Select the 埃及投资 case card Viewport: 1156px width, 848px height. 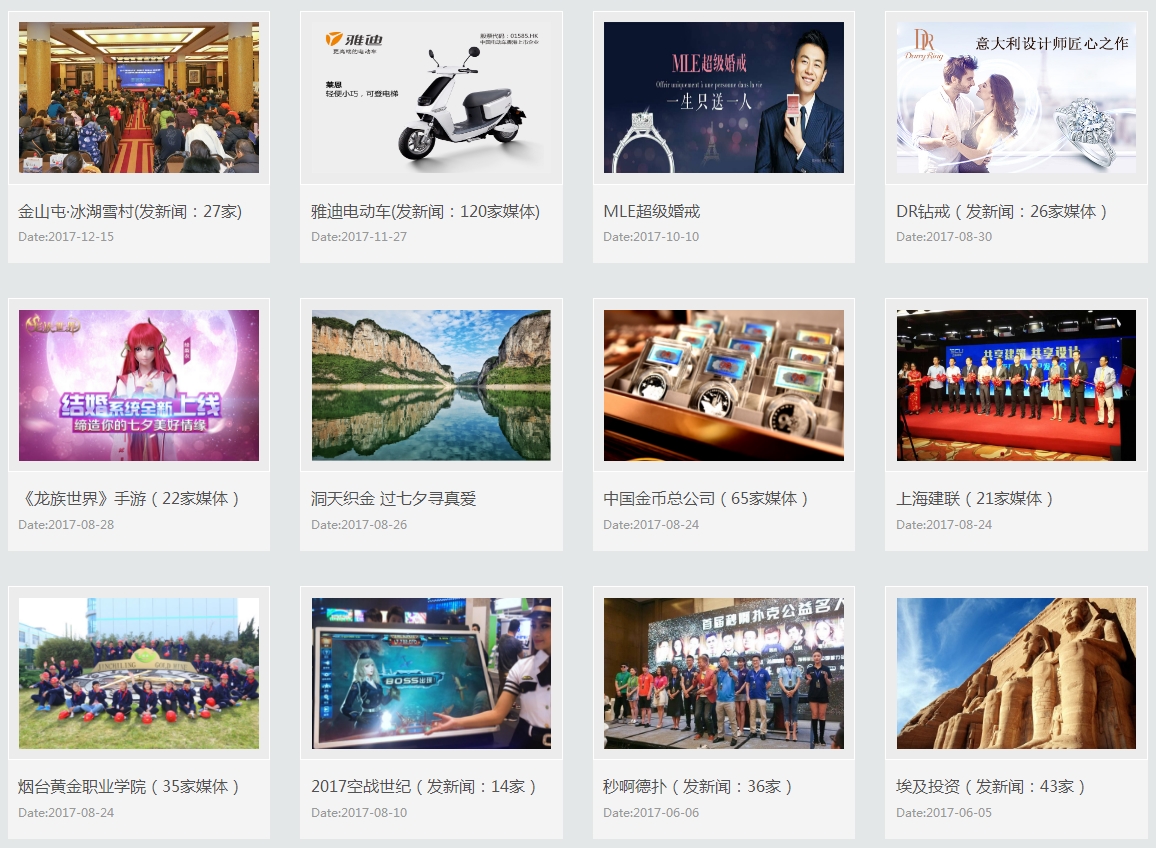tap(1016, 674)
